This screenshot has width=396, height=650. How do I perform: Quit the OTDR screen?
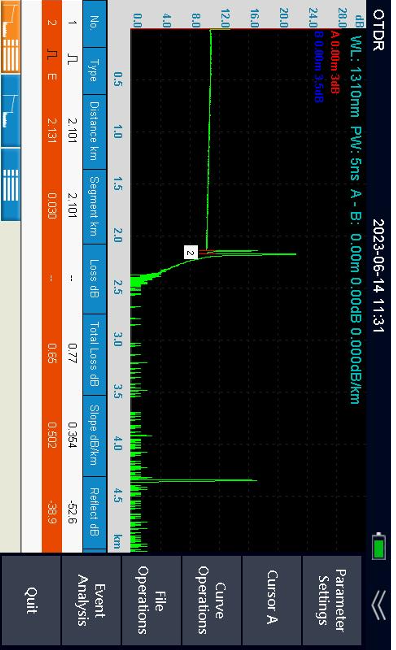pyautogui.click(x=31, y=599)
